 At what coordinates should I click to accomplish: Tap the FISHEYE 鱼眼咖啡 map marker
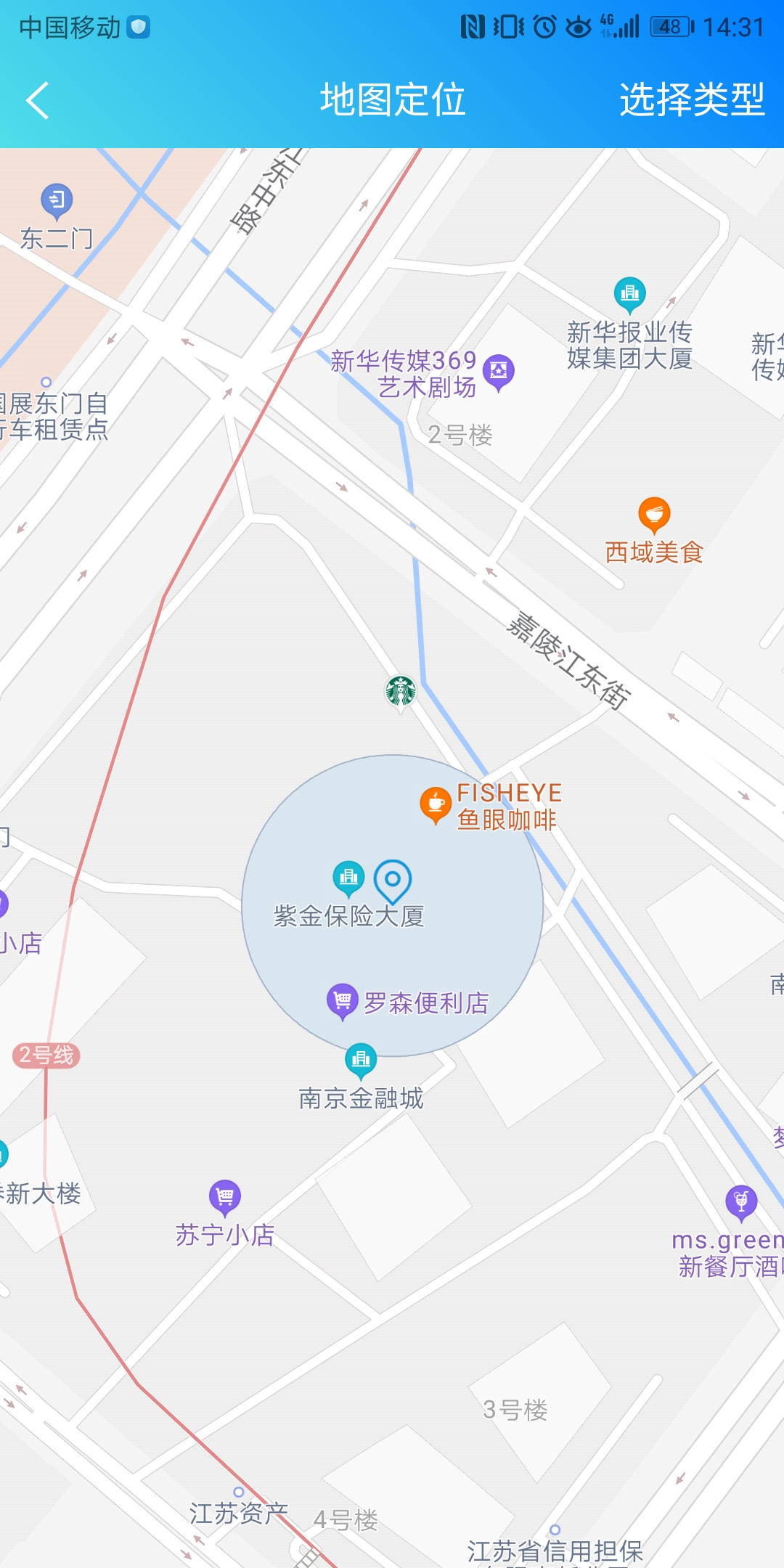[436, 804]
